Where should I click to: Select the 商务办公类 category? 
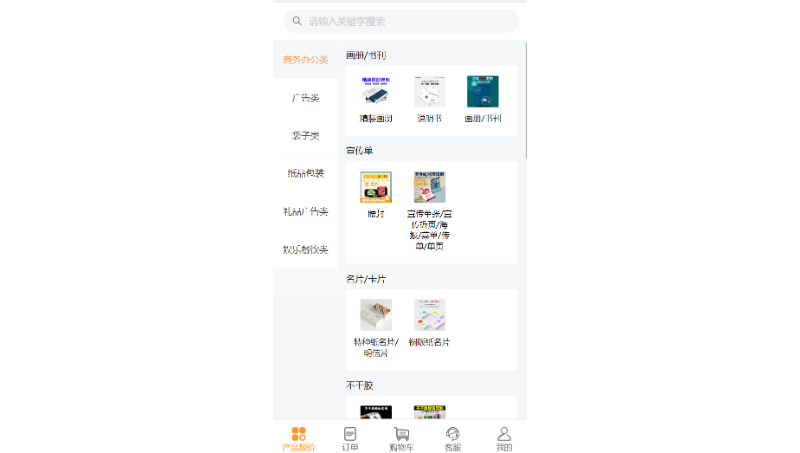coord(305,60)
